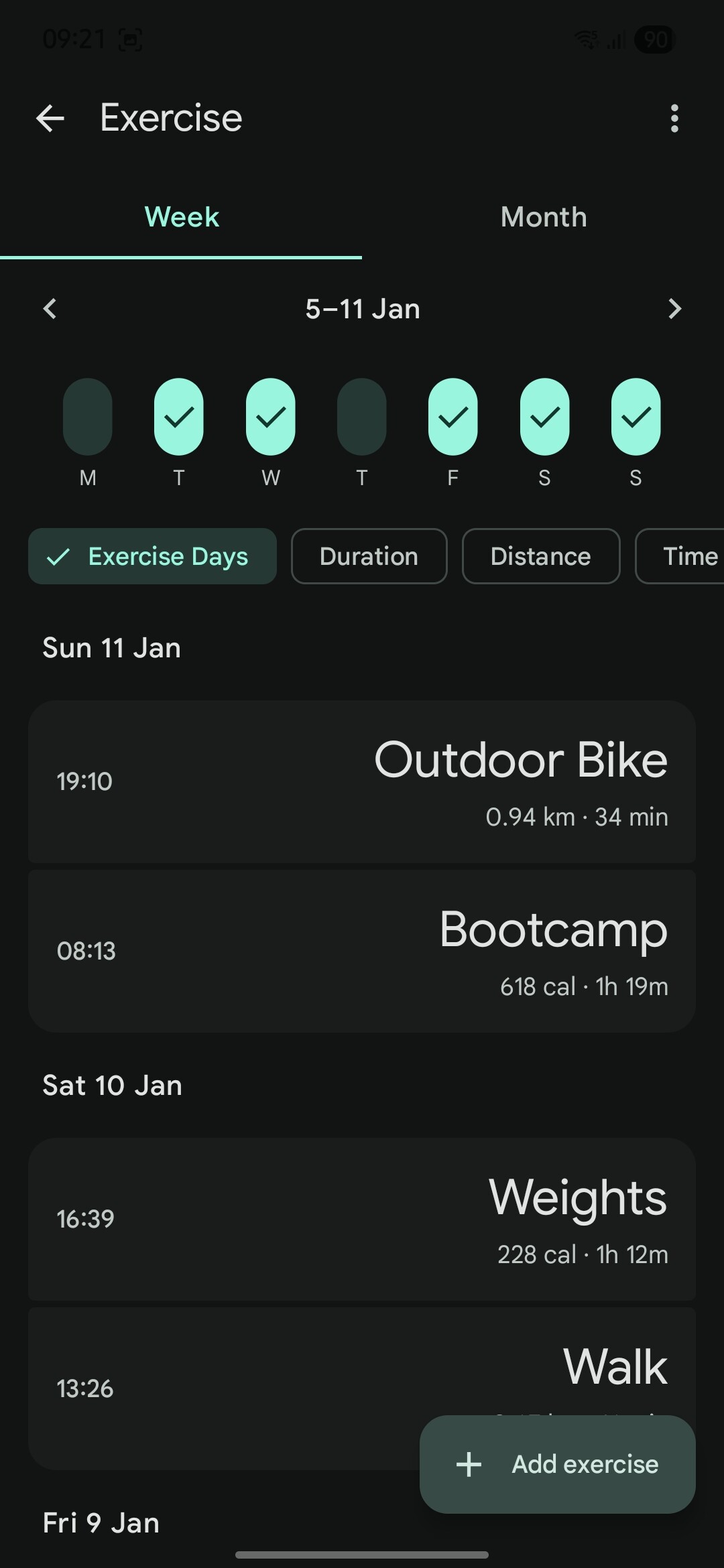Choose the Distance chip
This screenshot has height=1568, width=724.
(540, 556)
